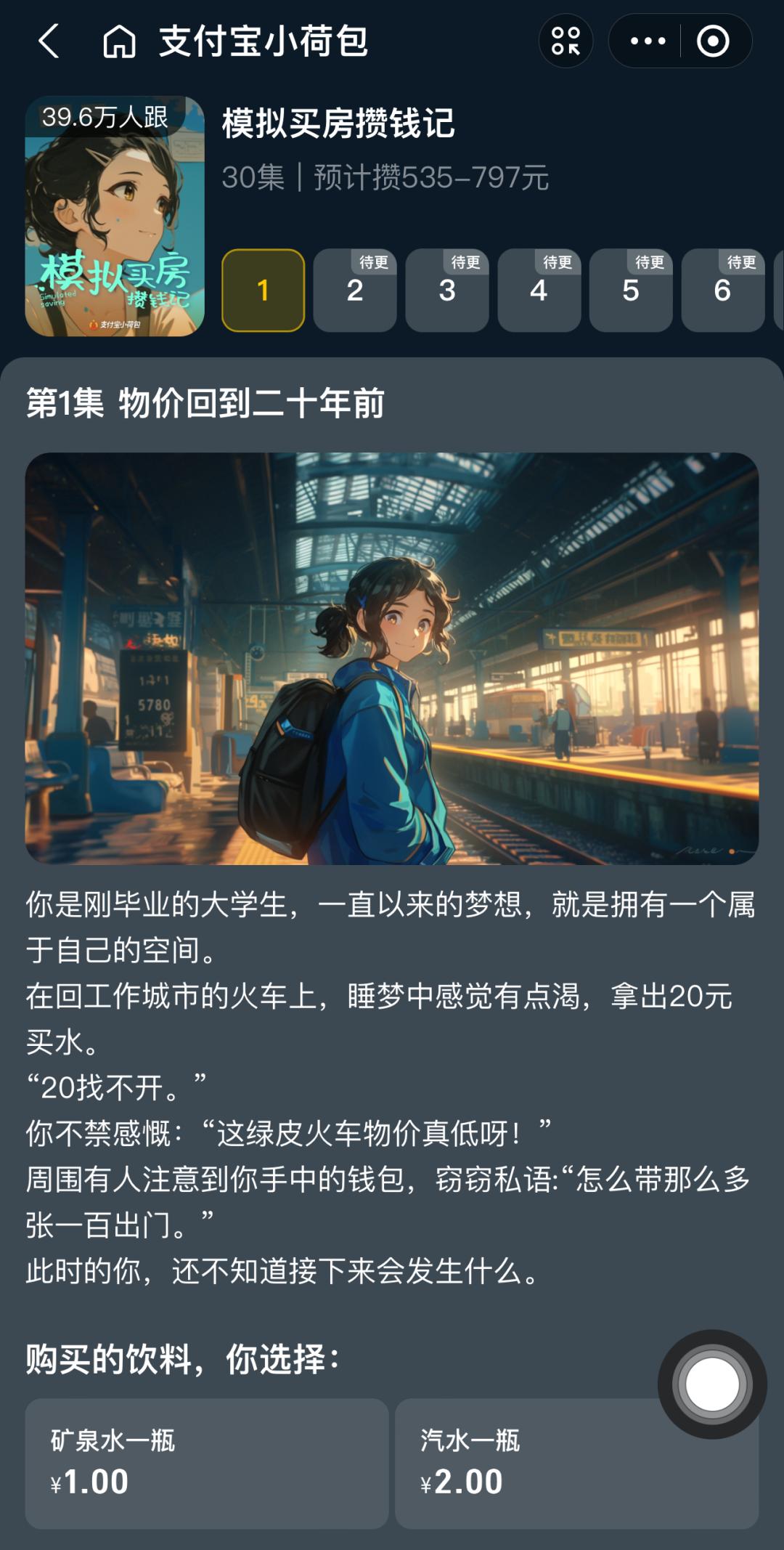Open the four-dot mini program shortcut icon
Screen dimensions: 784x1550
(565, 41)
